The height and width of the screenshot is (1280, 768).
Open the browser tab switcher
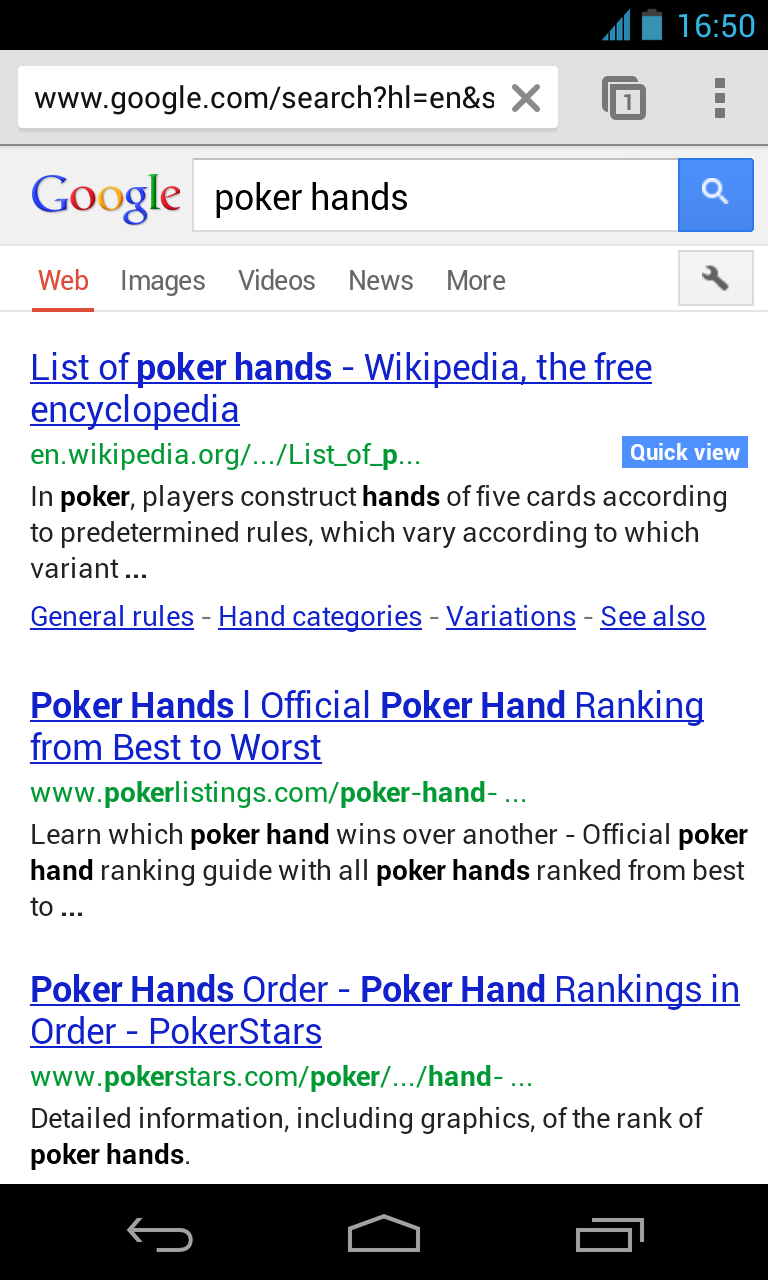(x=624, y=98)
